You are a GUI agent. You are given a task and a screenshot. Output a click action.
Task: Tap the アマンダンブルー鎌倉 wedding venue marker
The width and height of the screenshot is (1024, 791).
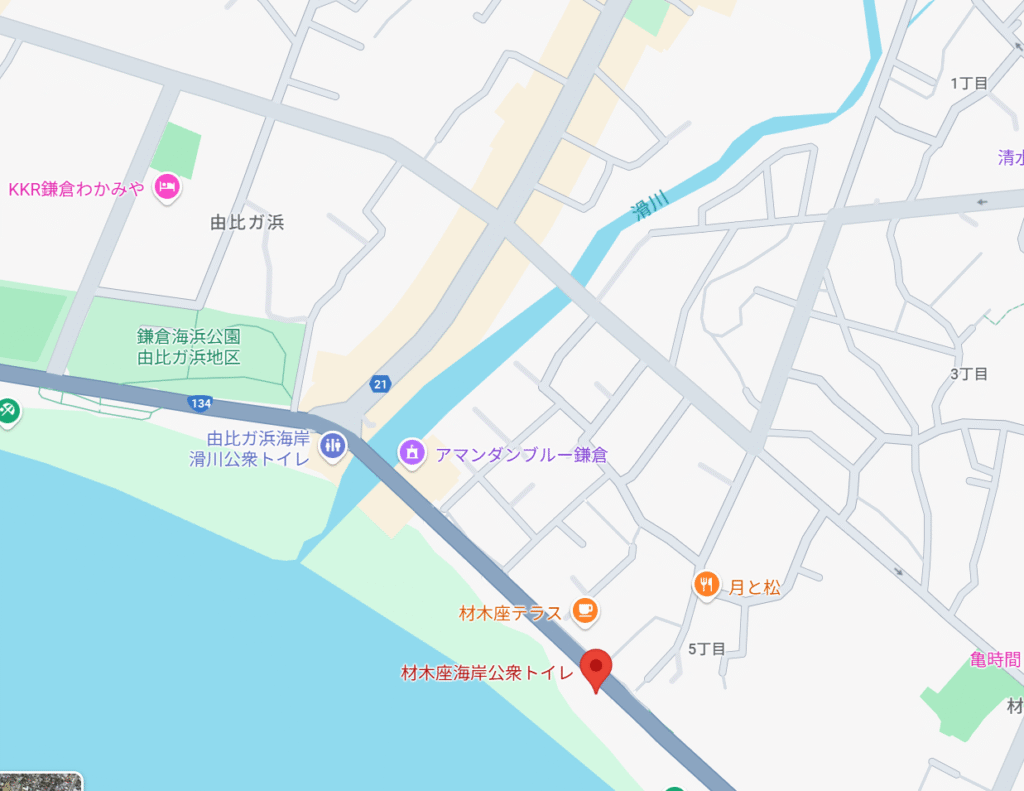pyautogui.click(x=411, y=453)
